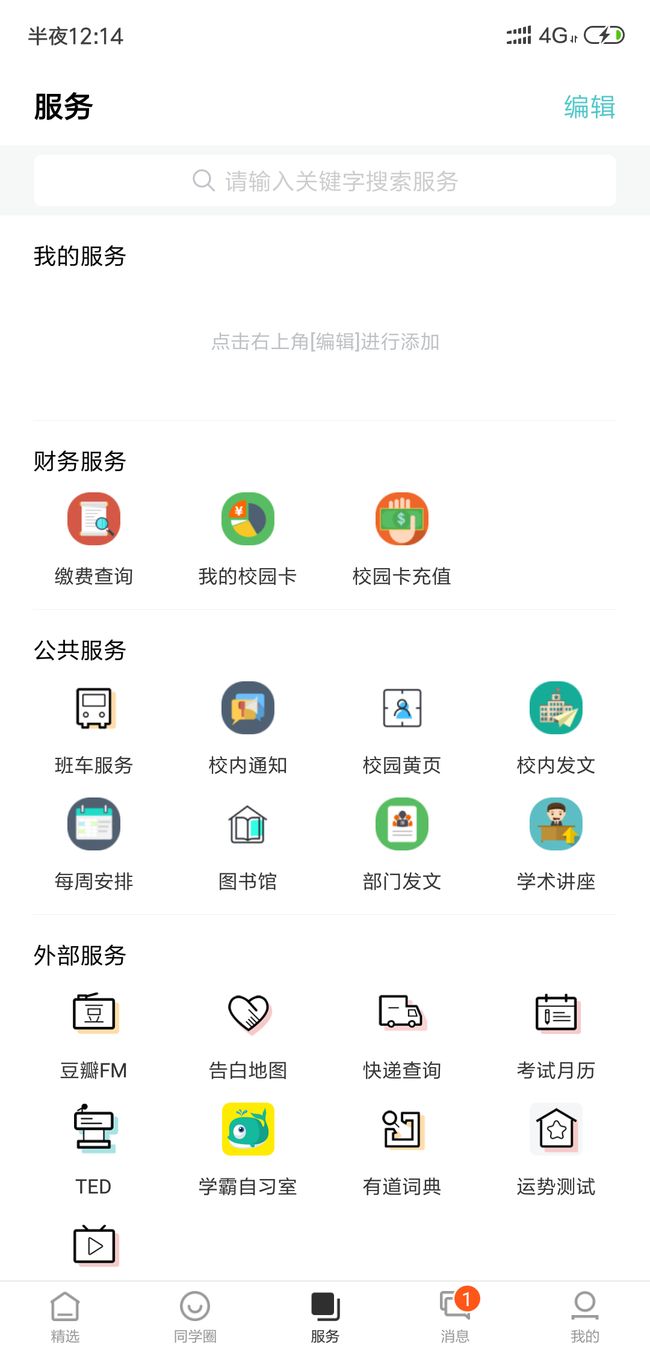Open the service keyword search box
650x1353 pixels.
325,181
